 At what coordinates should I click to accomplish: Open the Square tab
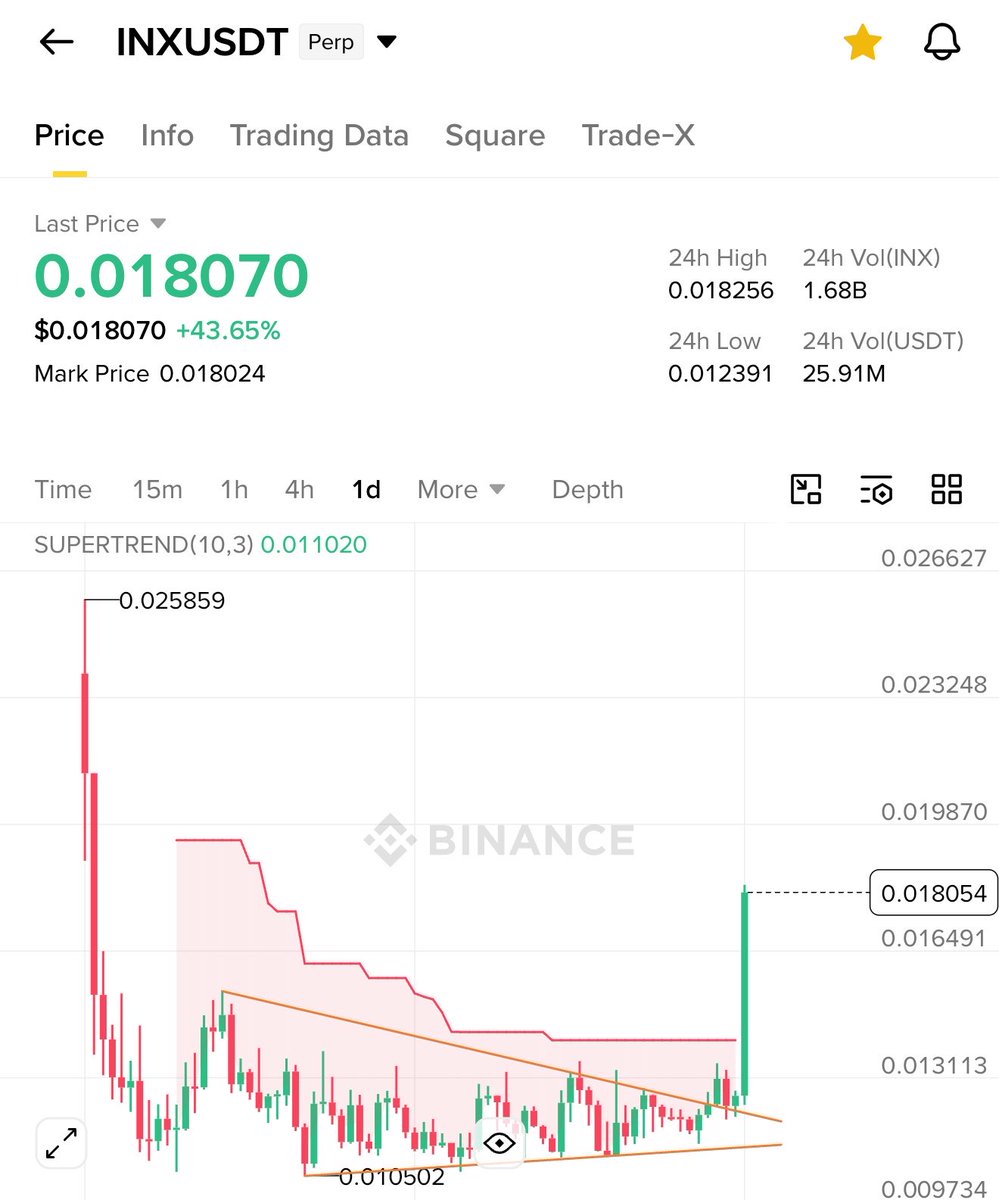pos(495,136)
